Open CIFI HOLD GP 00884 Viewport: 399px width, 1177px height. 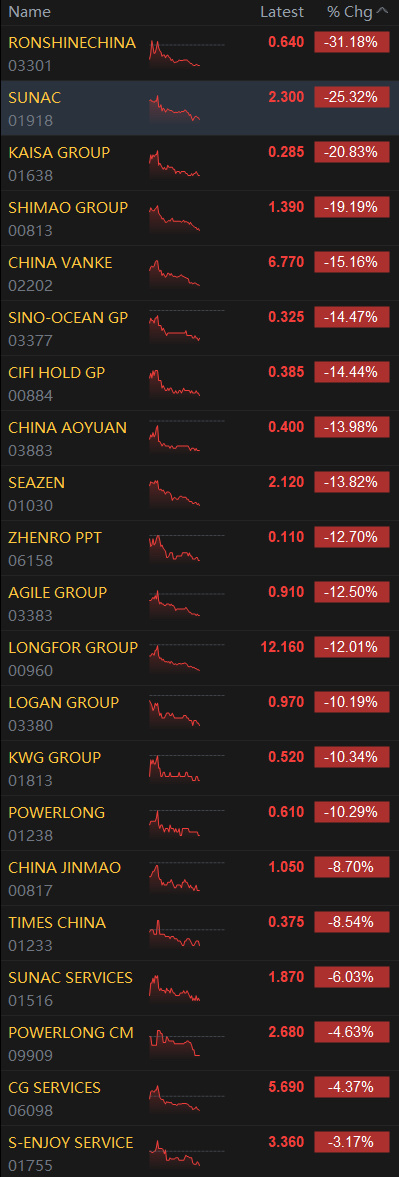(200, 382)
